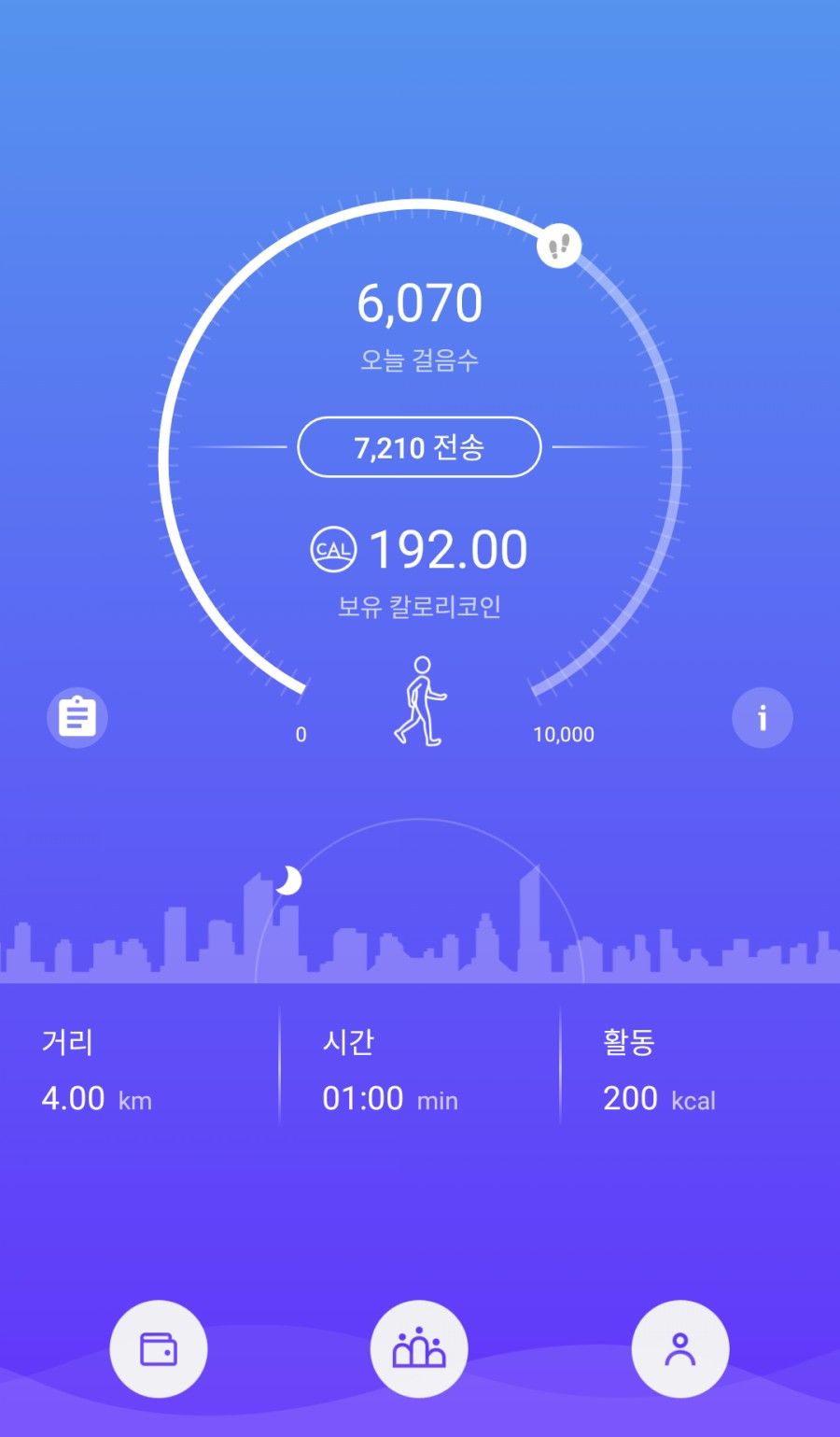Open the clipboard notes icon
Screen dimensions: 840x1437
click(x=77, y=717)
